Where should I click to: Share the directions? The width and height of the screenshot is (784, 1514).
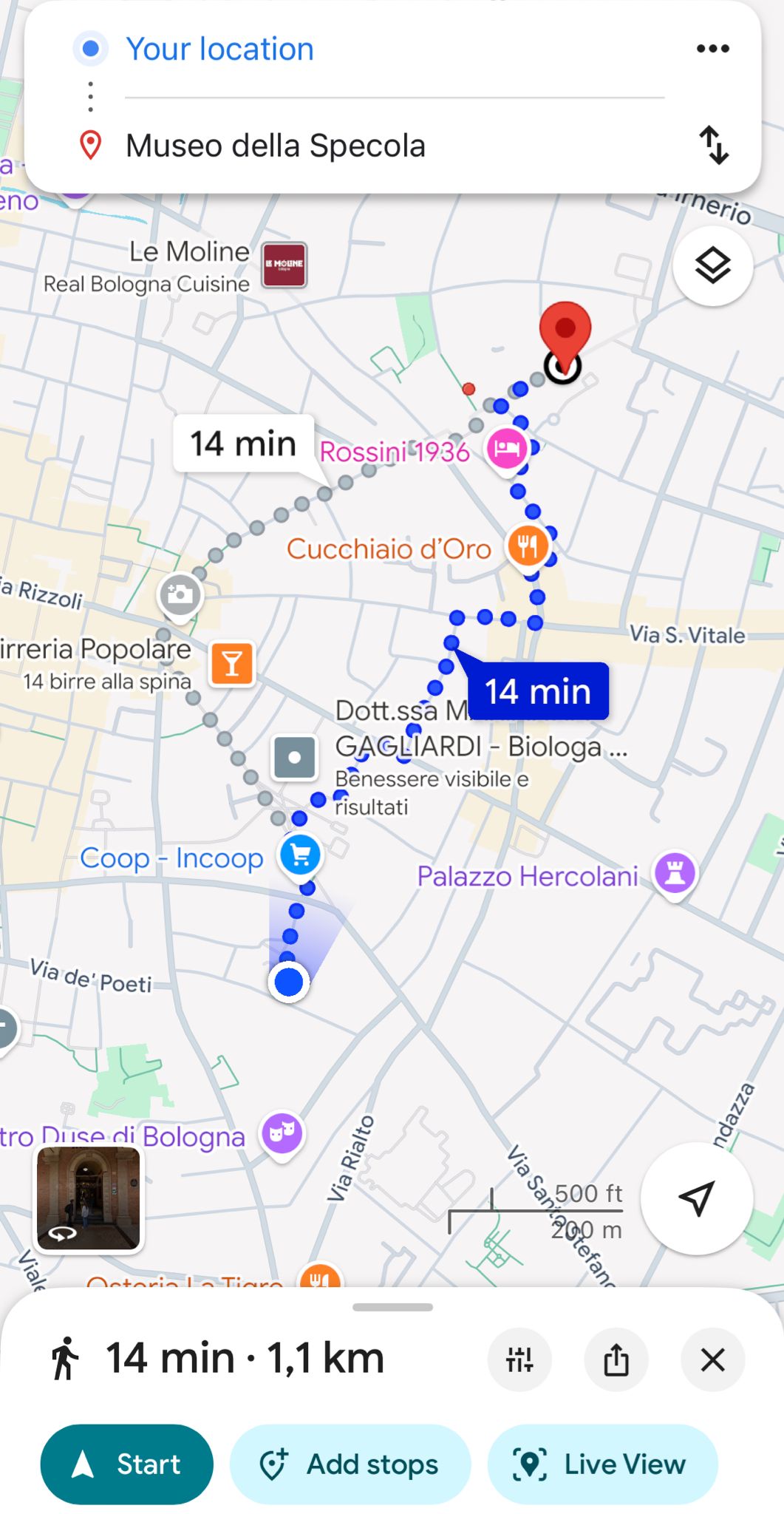pyautogui.click(x=616, y=1359)
